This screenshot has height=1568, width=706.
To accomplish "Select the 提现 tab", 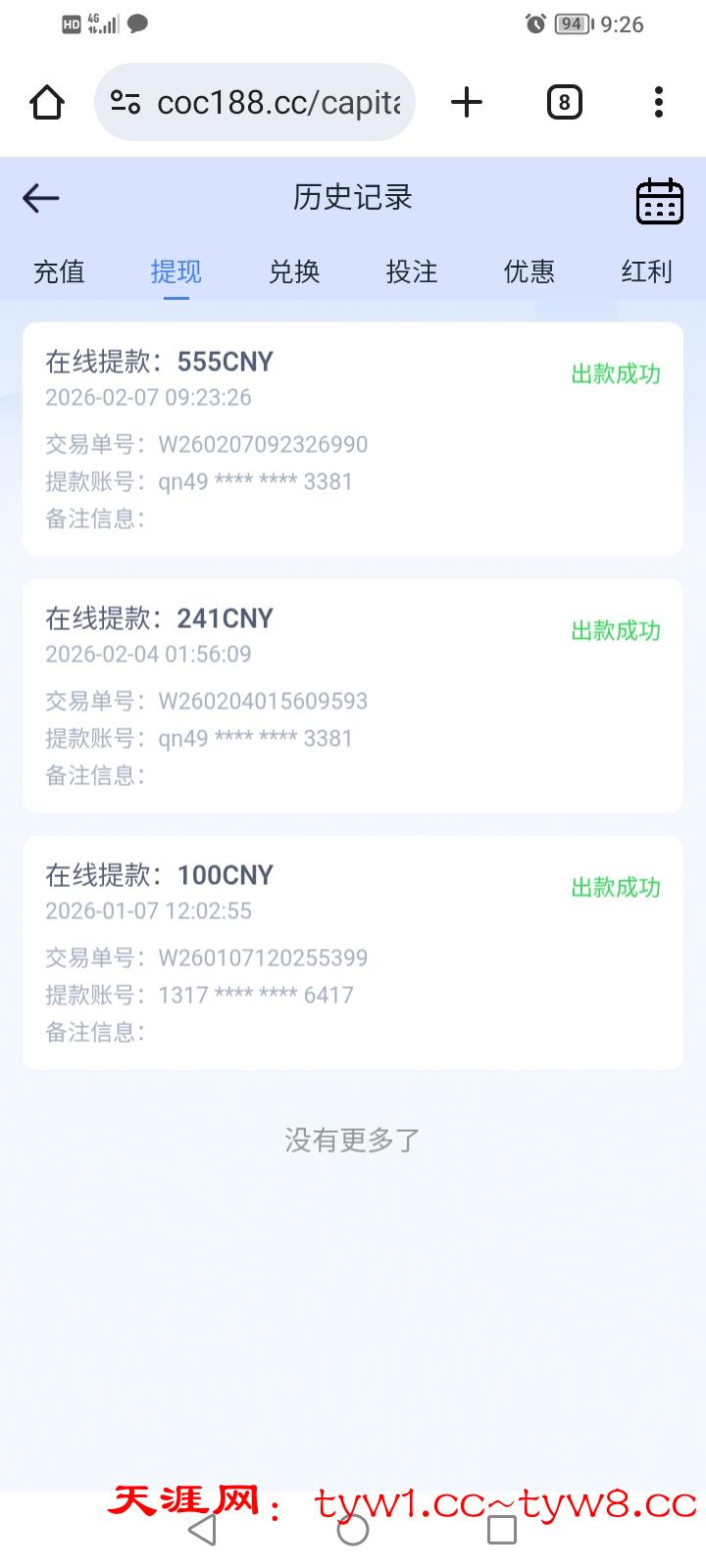I will coord(176,271).
